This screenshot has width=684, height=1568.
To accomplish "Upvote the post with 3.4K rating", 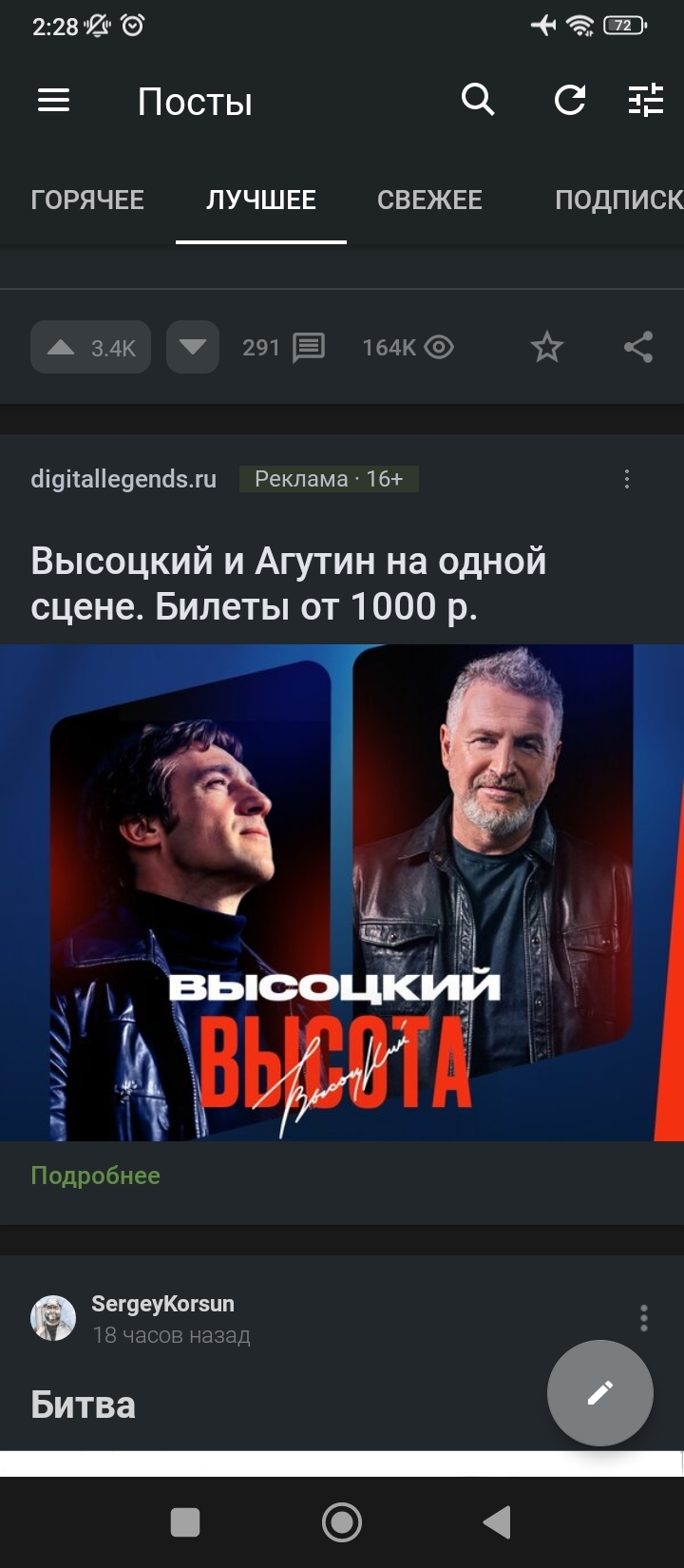I will (90, 348).
